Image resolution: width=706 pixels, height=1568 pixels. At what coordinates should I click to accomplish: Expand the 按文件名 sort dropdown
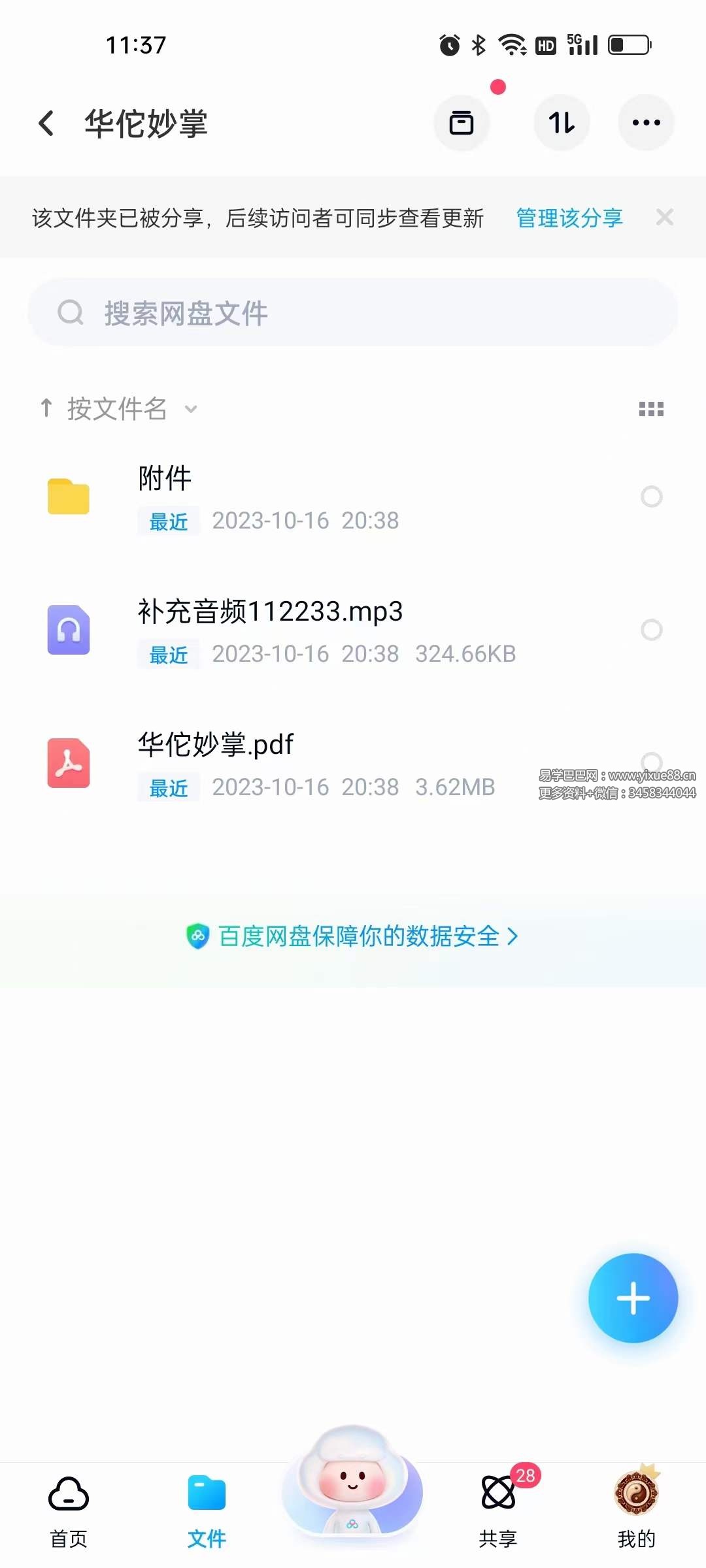(190, 410)
